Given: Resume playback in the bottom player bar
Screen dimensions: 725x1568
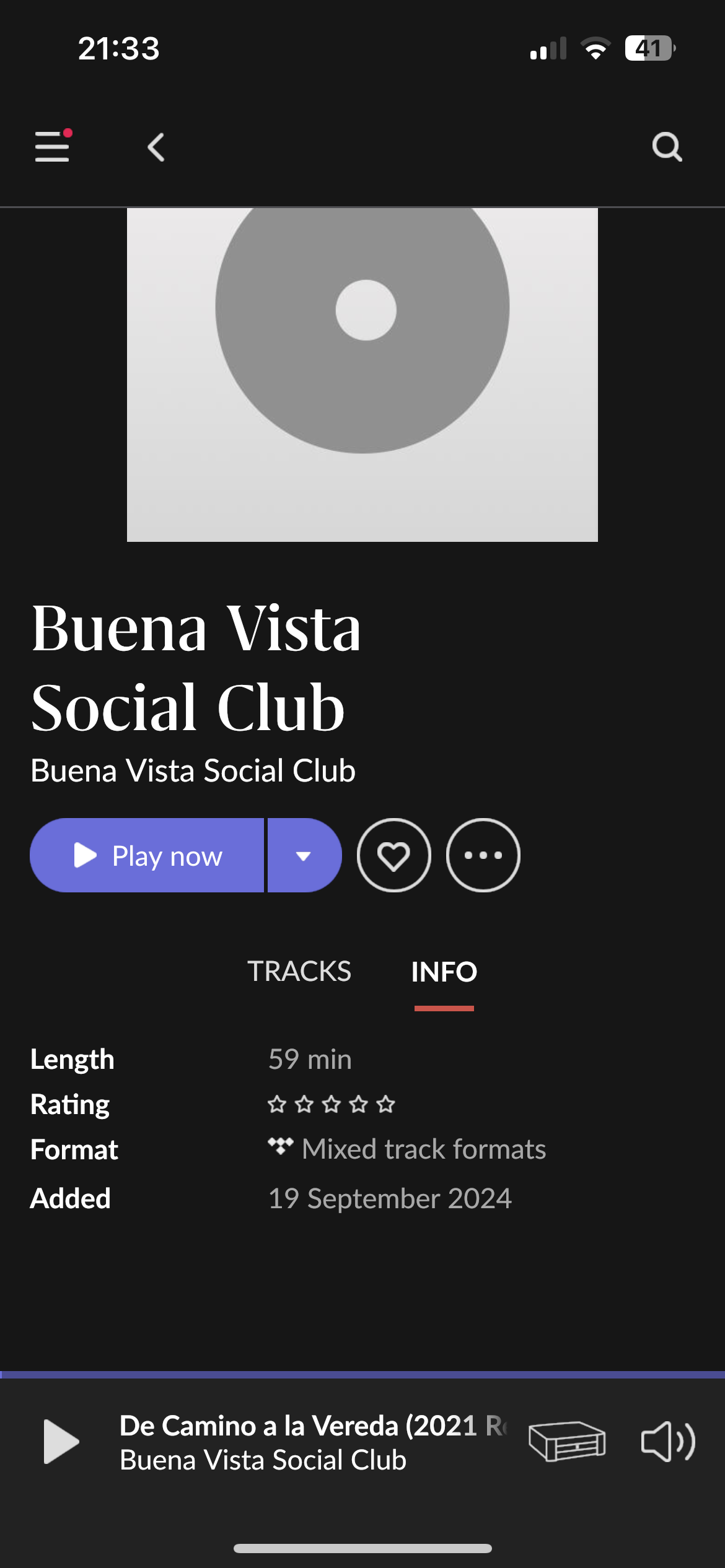Looking at the screenshot, I should (x=61, y=1442).
